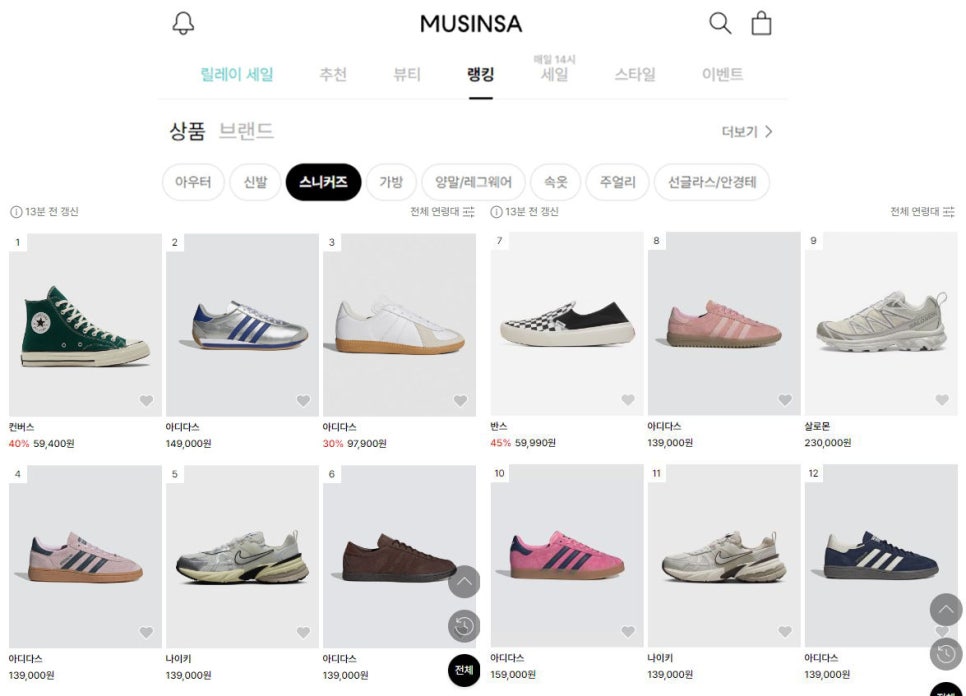Switch to the 뷰티 tab
The width and height of the screenshot is (966, 696).
pos(407,75)
